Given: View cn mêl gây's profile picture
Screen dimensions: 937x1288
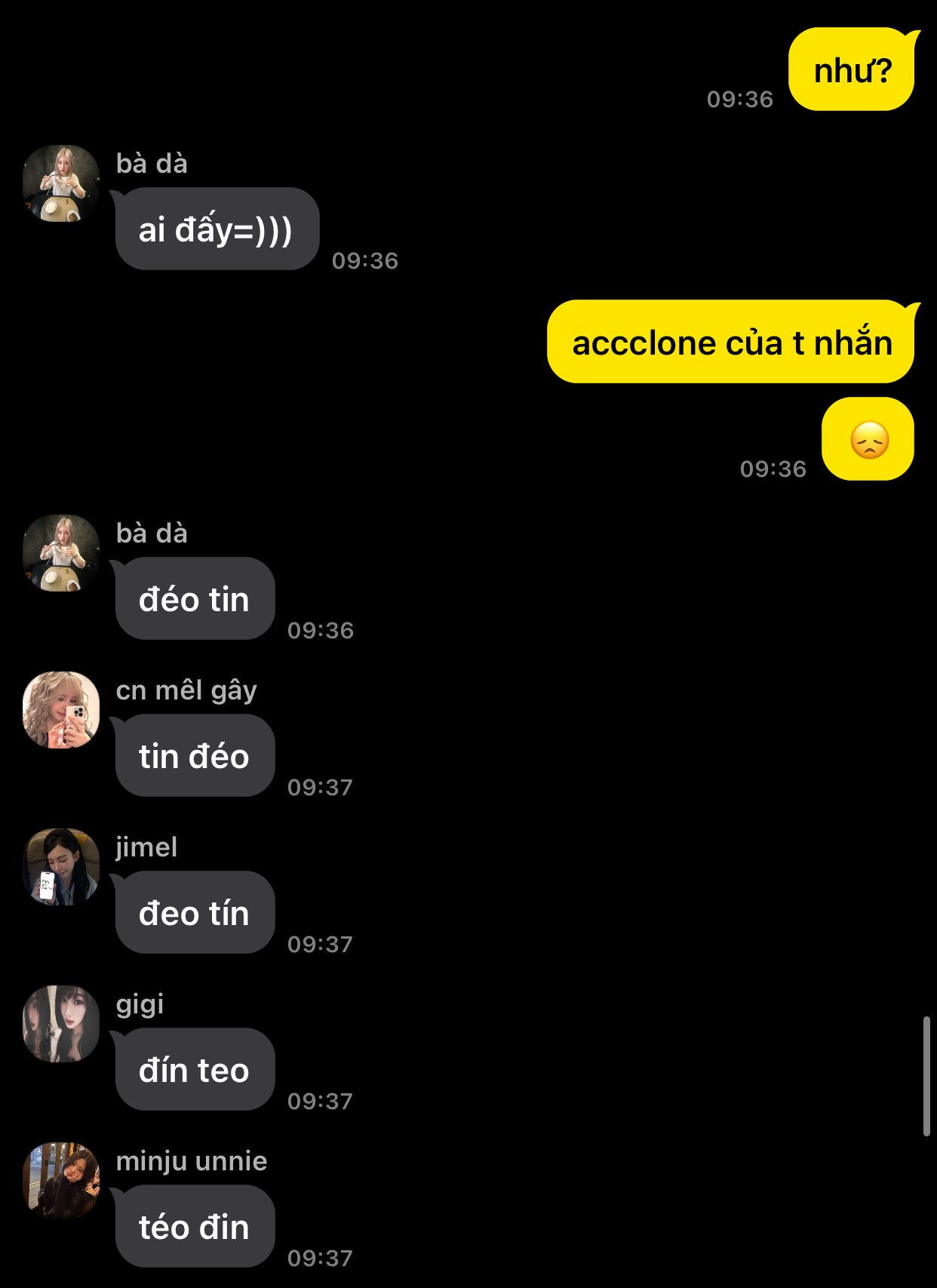Looking at the screenshot, I should coord(61,710).
